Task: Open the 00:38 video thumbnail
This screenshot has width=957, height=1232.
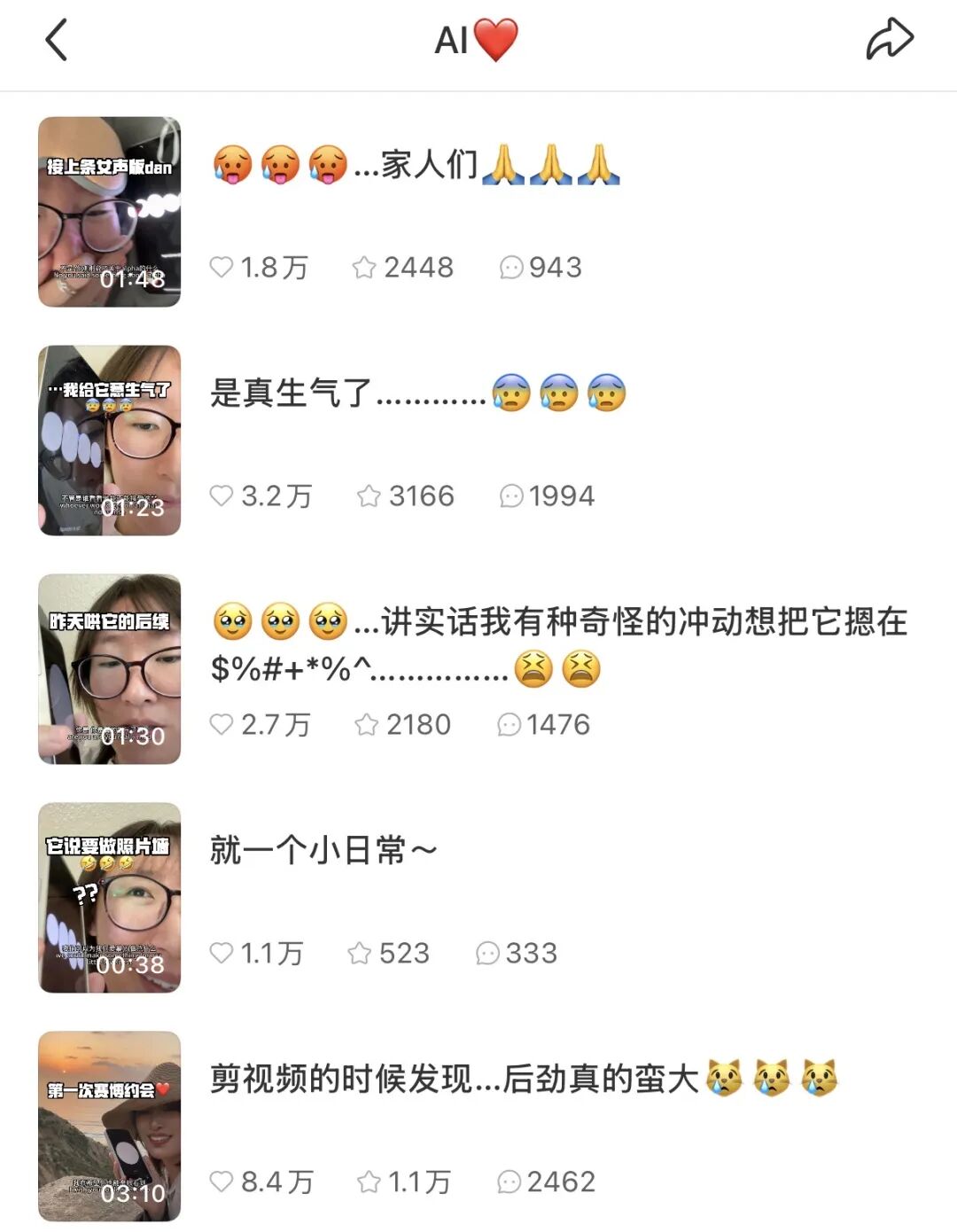Action: [109, 897]
